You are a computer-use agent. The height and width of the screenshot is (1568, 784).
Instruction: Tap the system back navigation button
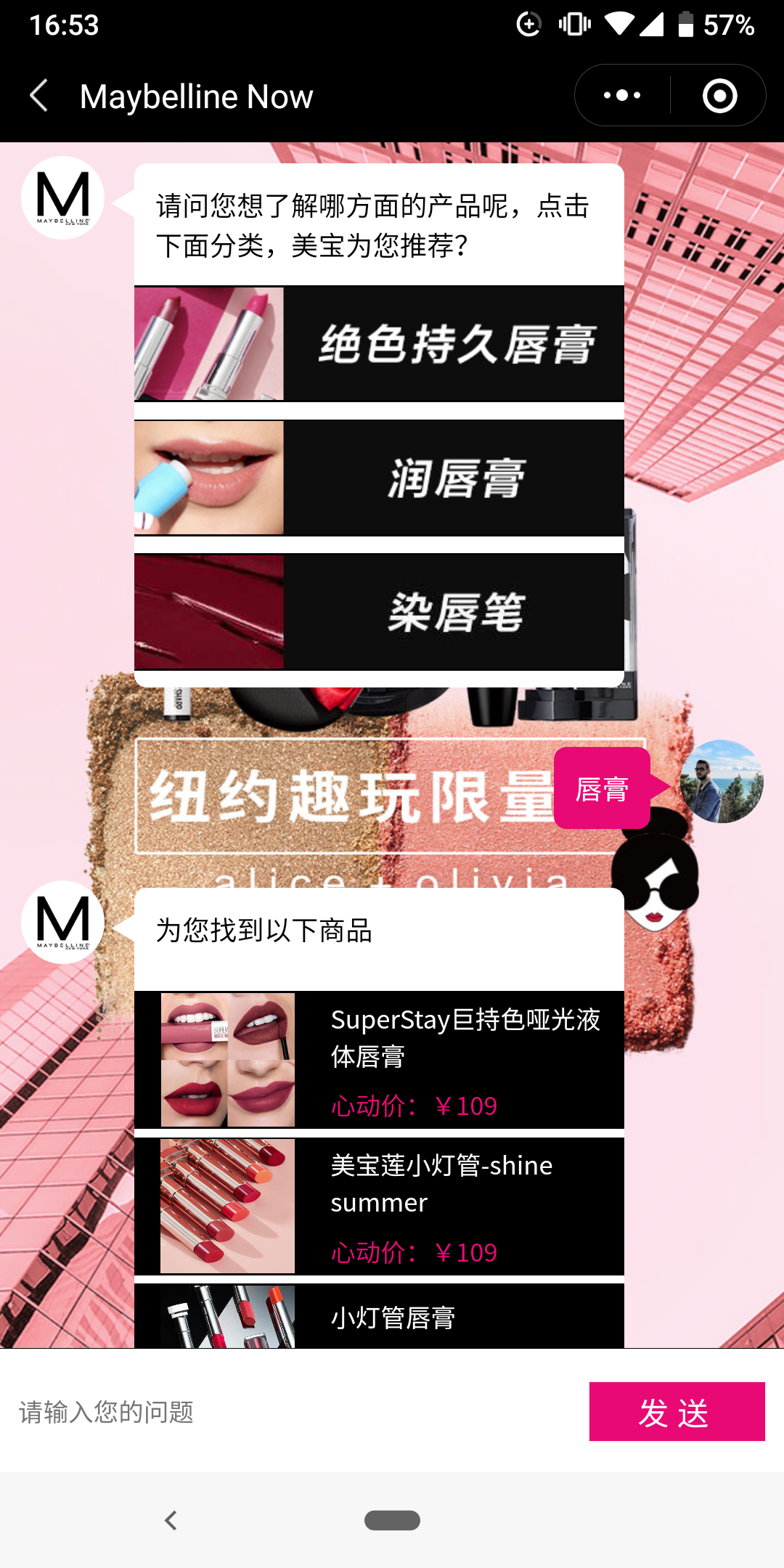(x=171, y=1520)
